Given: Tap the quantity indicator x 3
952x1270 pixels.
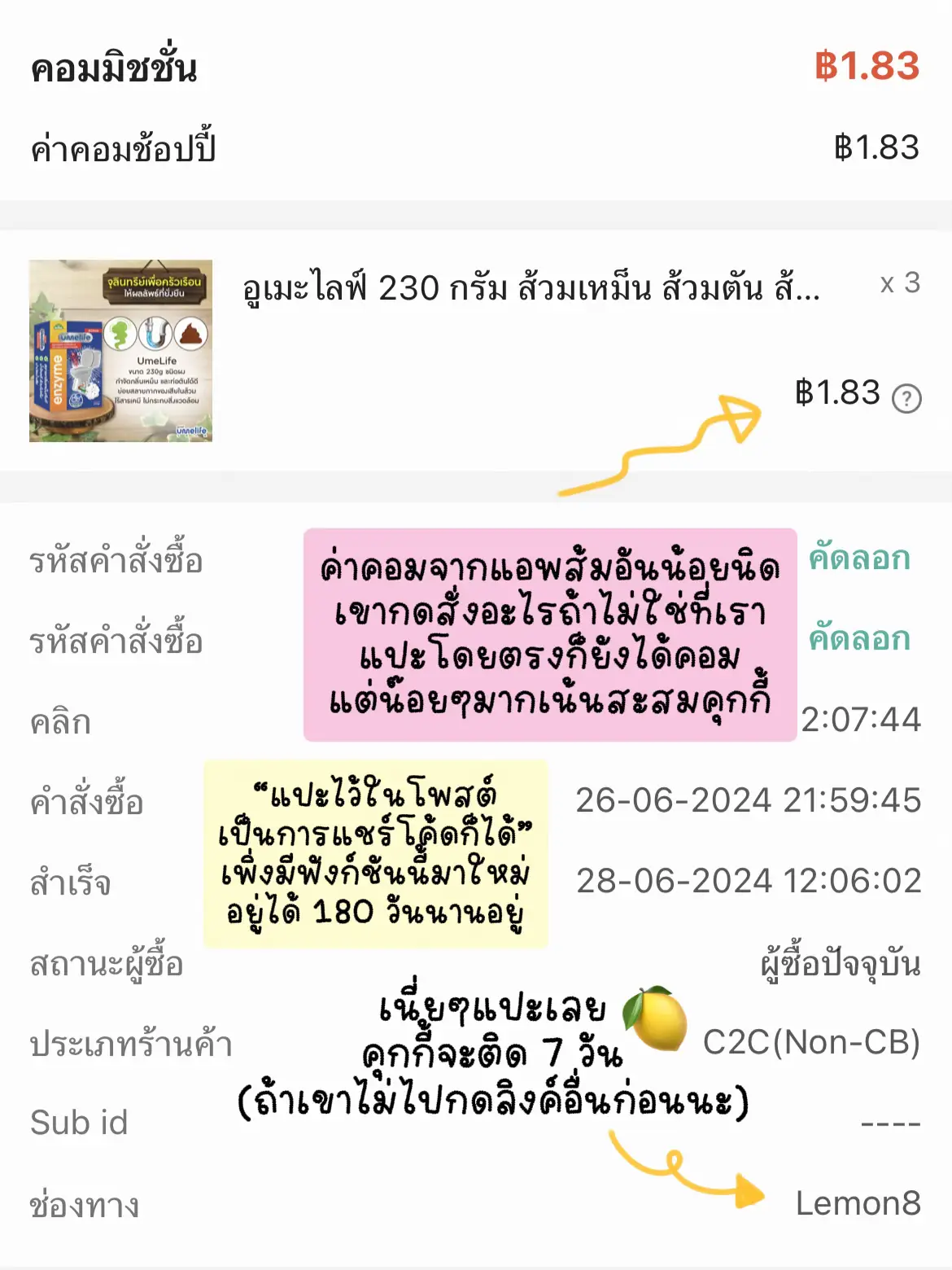Looking at the screenshot, I should (x=899, y=283).
